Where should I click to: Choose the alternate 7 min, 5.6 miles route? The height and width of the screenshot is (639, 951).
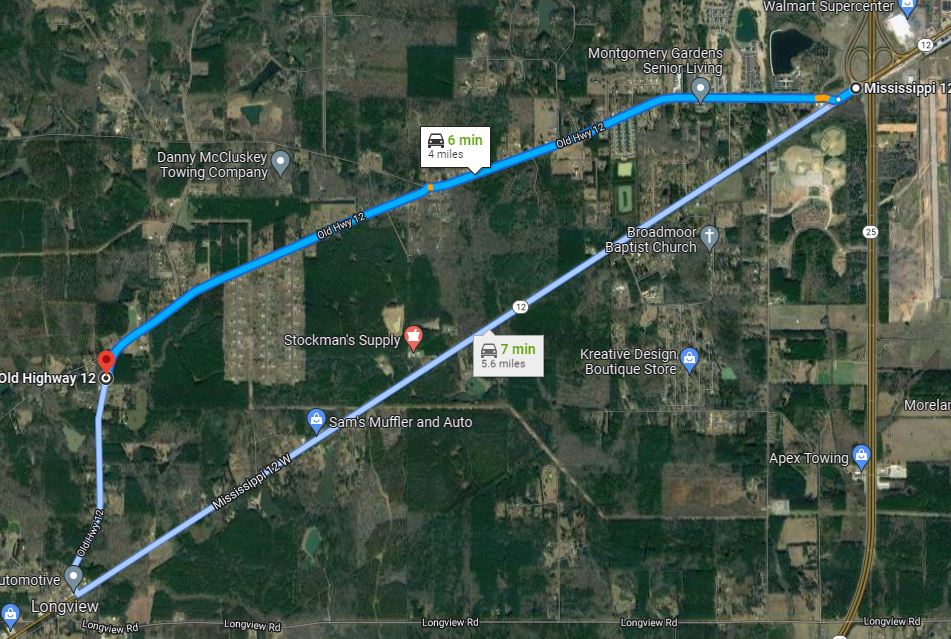pos(509,355)
